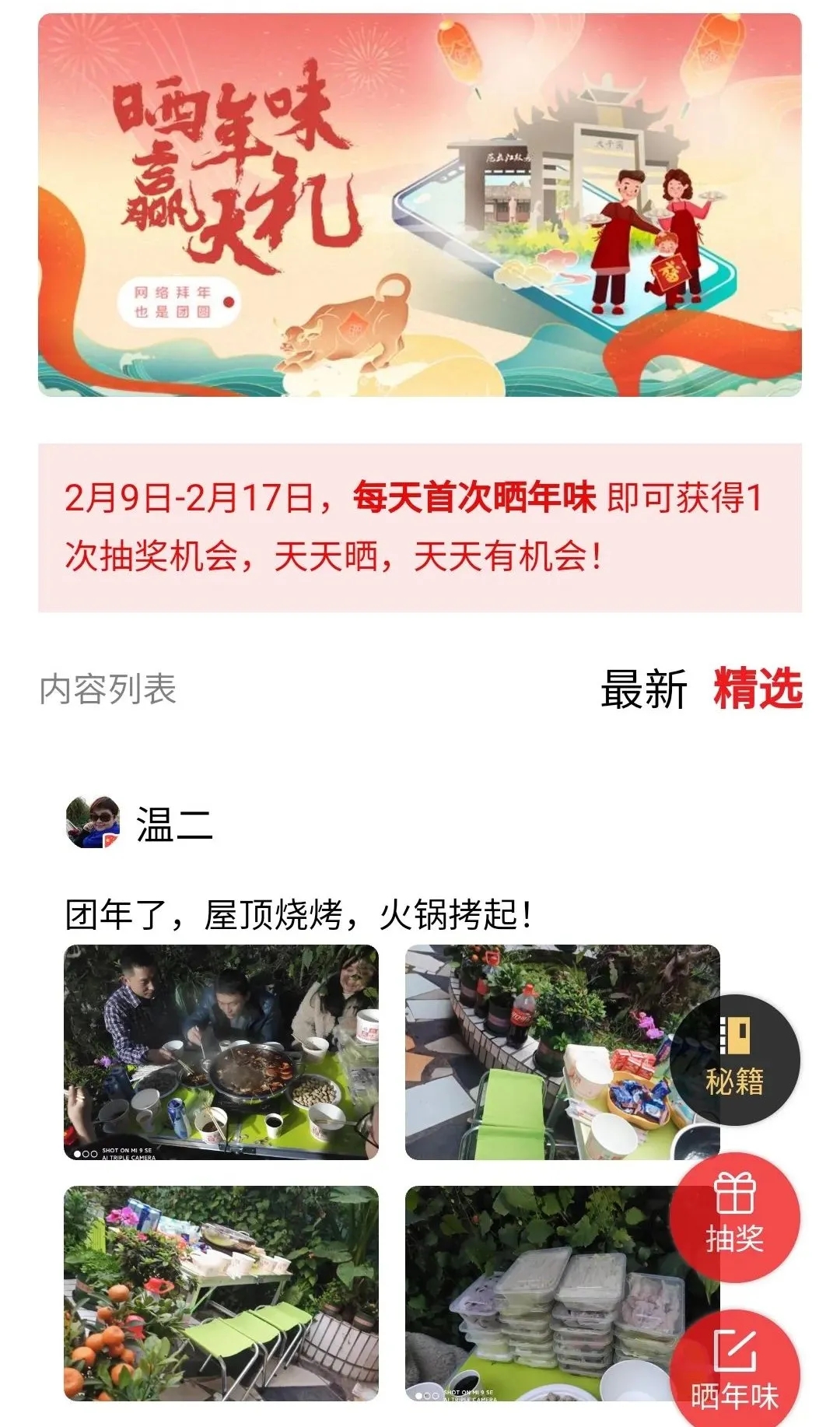Open 温二's profile avatar
Screen dimensions: 840x1427
coord(93,822)
